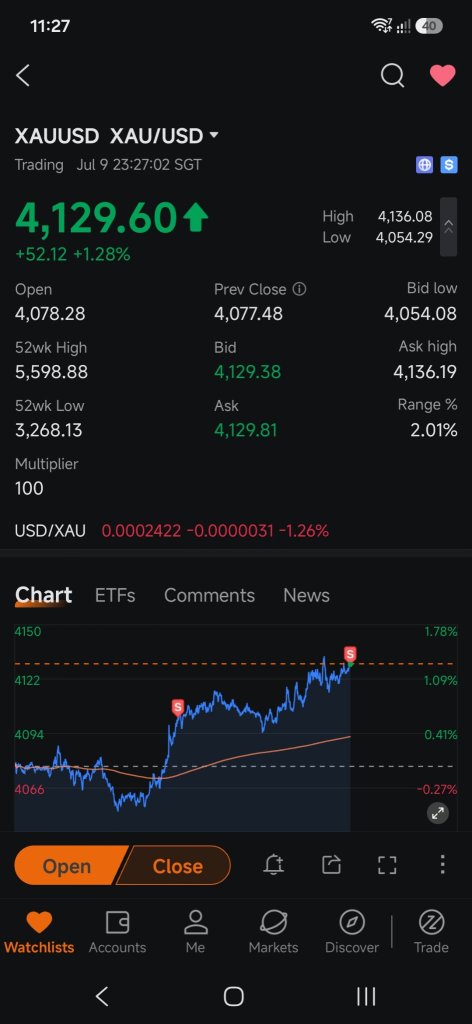Screen dimensions: 472x1024
Task: Go to the Accounts tab
Action: point(118,932)
